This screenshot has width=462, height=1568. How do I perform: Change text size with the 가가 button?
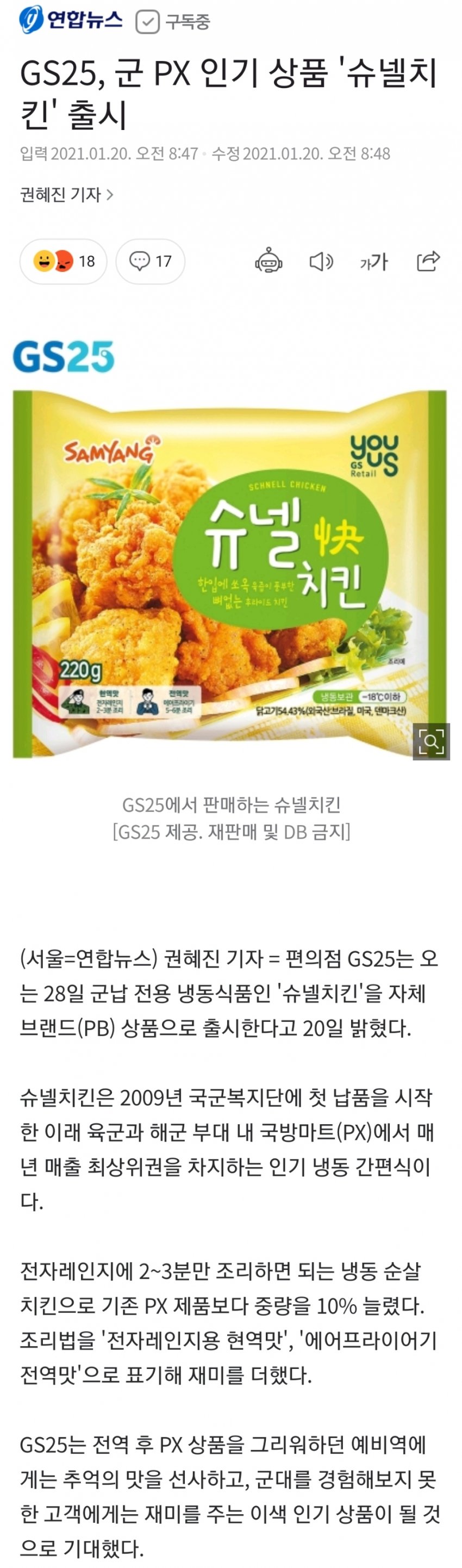pyautogui.click(x=373, y=262)
